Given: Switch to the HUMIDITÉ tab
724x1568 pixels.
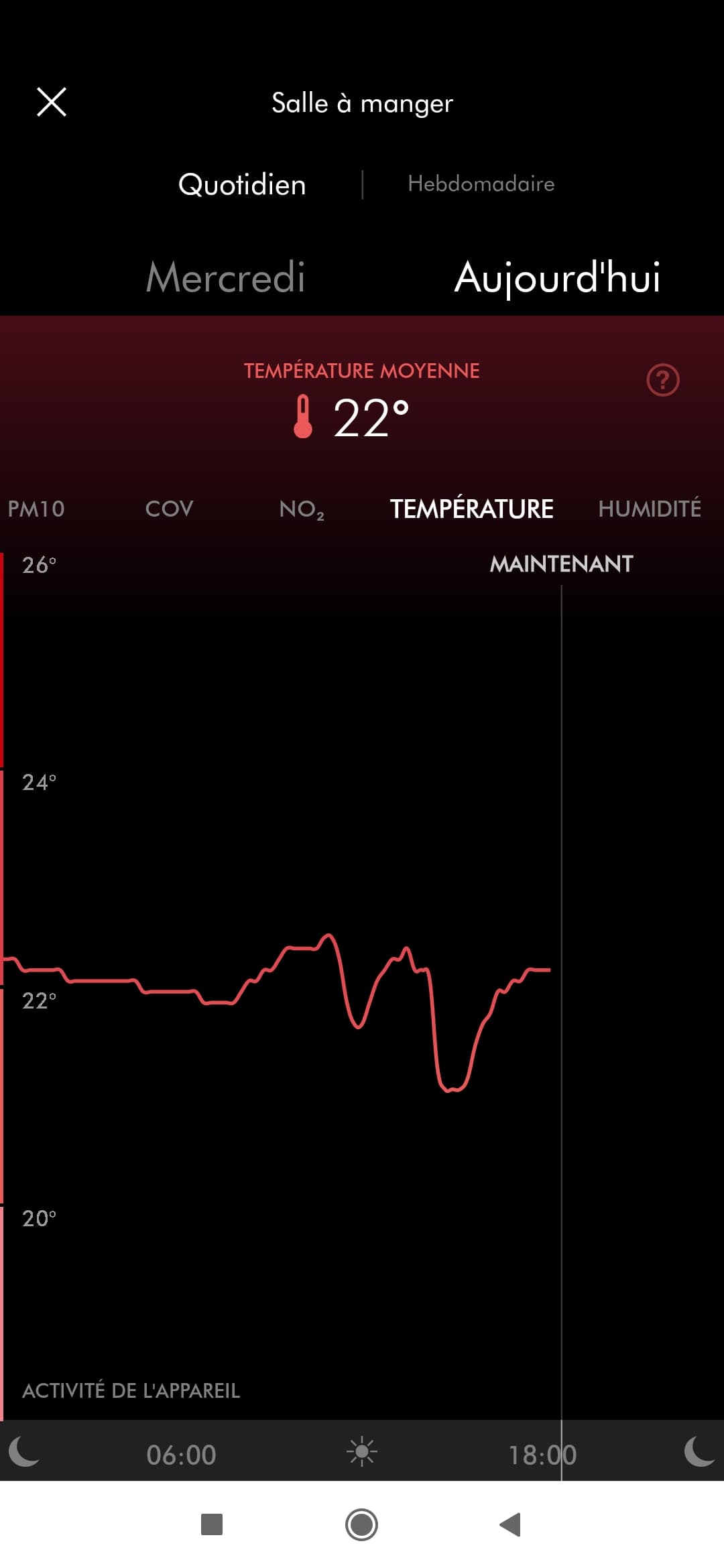Looking at the screenshot, I should (x=649, y=509).
